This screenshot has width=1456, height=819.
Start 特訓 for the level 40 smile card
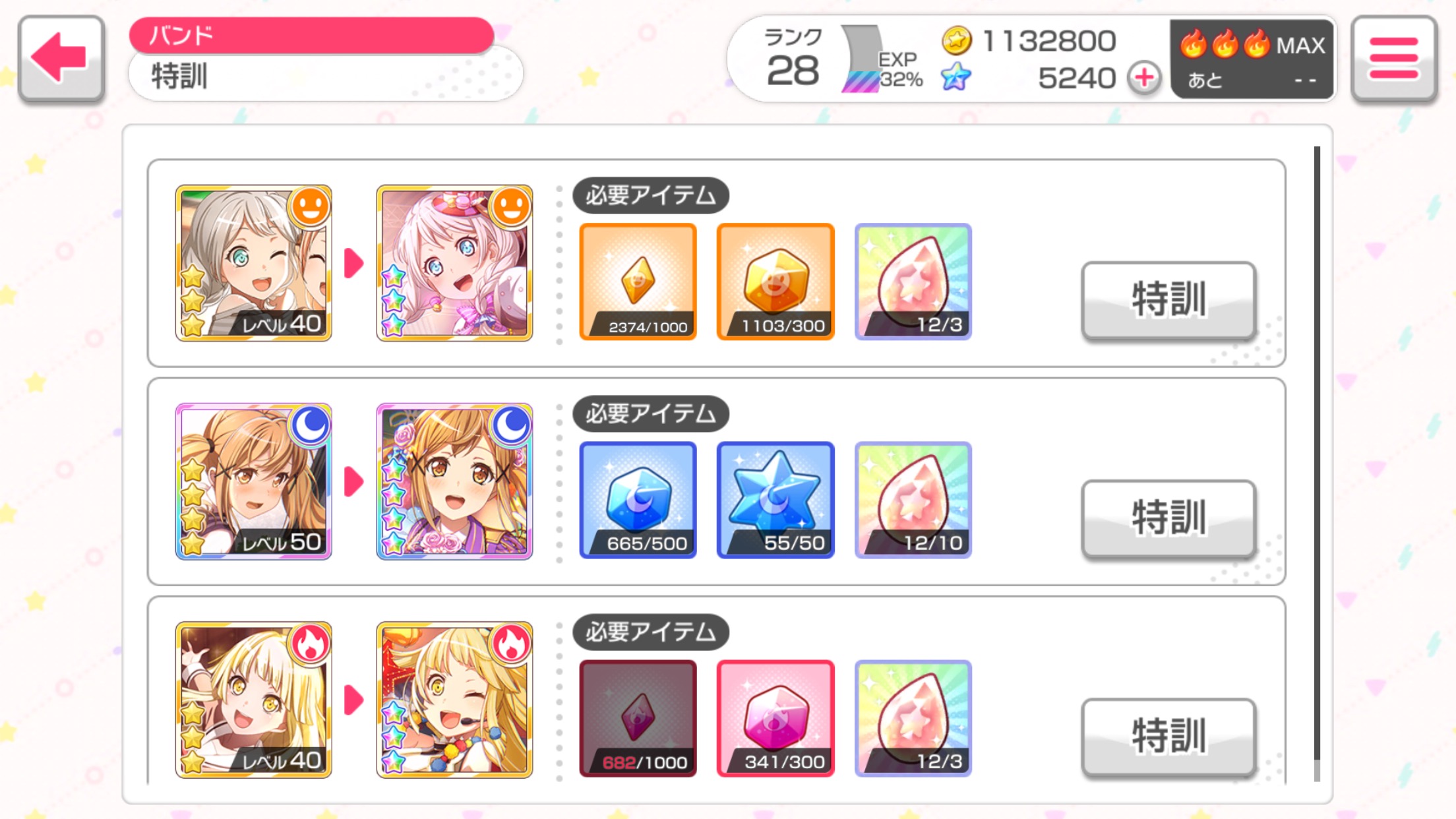point(1168,300)
